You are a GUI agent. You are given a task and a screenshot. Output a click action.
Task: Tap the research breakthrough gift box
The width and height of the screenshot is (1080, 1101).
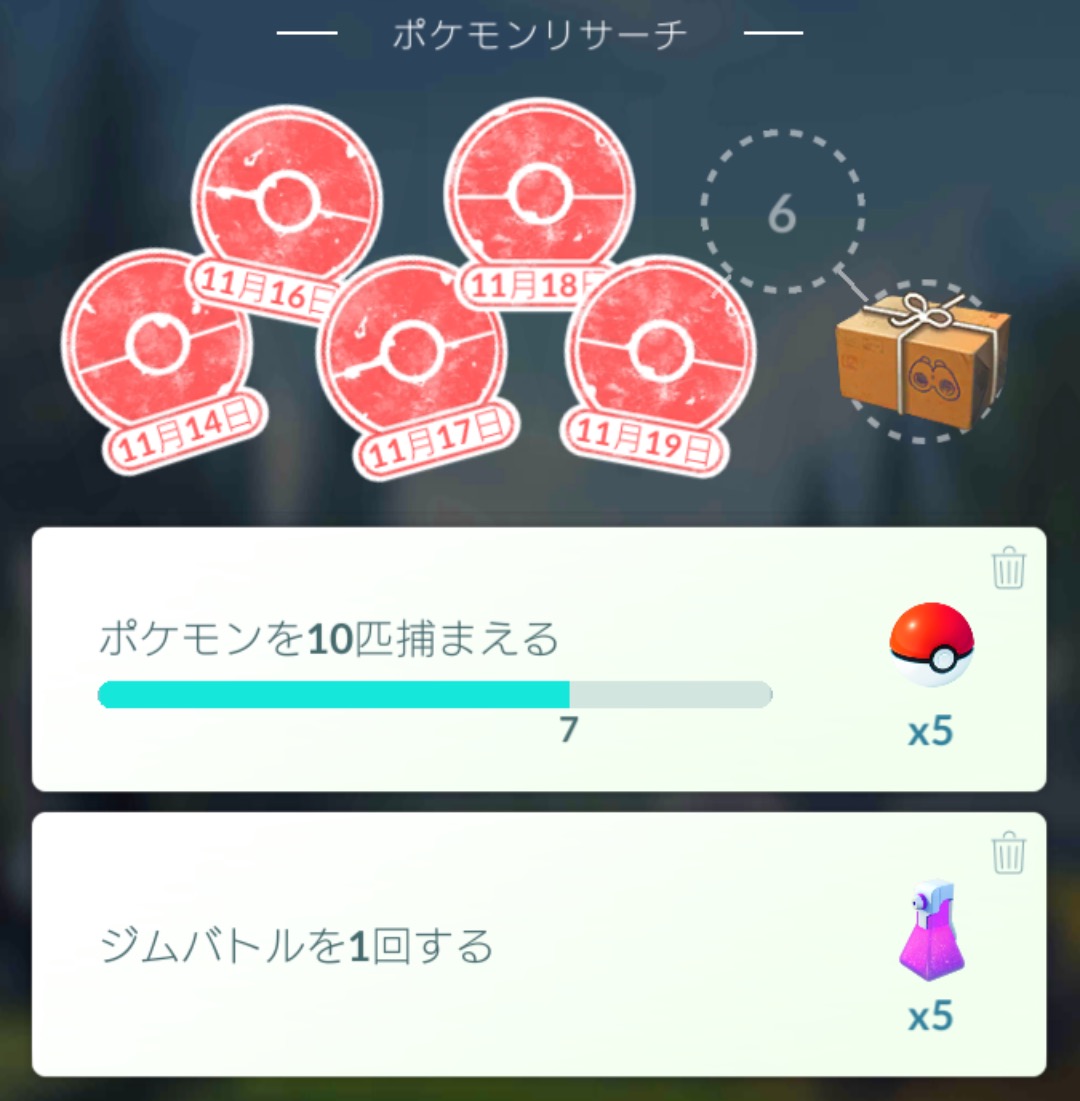[x=921, y=360]
